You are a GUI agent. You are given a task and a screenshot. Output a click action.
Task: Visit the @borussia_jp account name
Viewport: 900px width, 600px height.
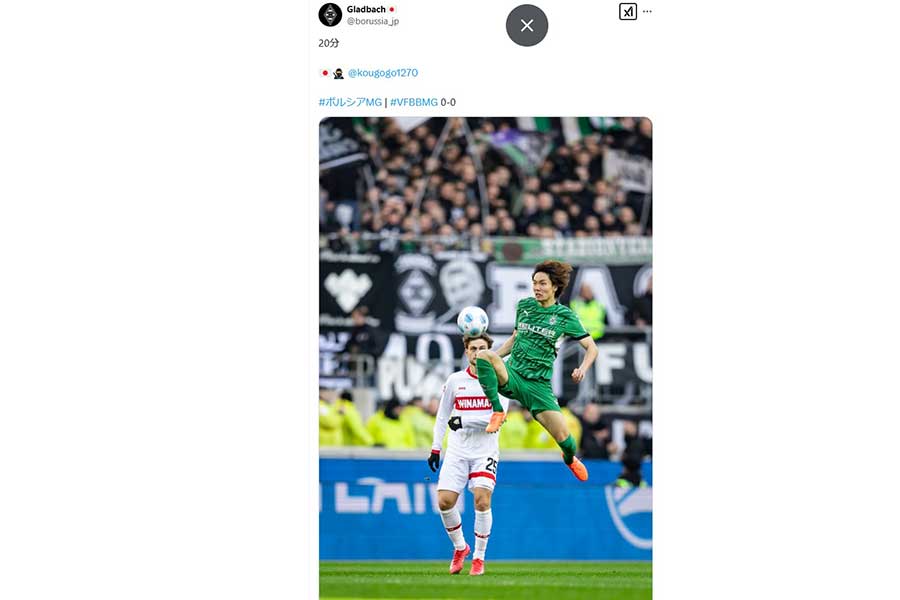pos(373,21)
